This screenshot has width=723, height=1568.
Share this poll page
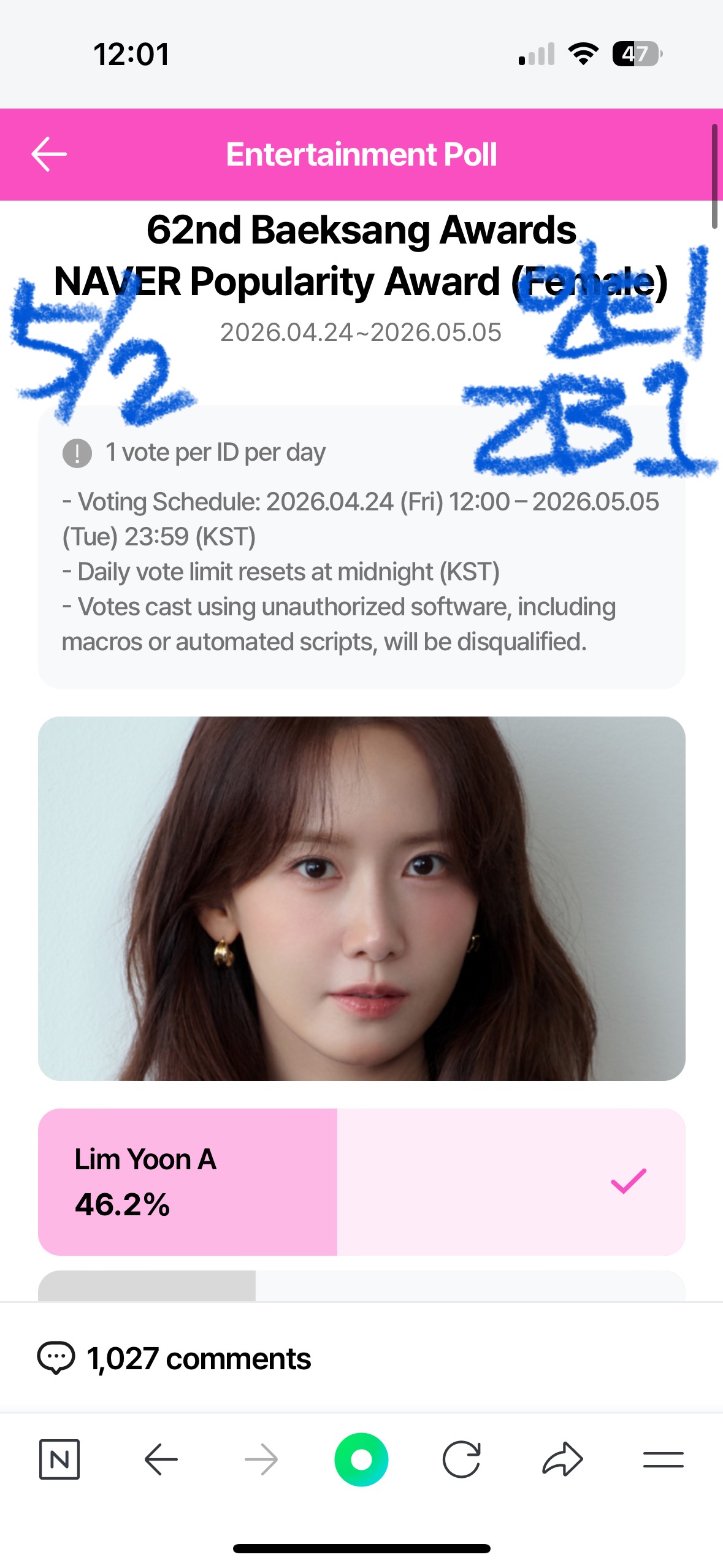click(x=562, y=1459)
